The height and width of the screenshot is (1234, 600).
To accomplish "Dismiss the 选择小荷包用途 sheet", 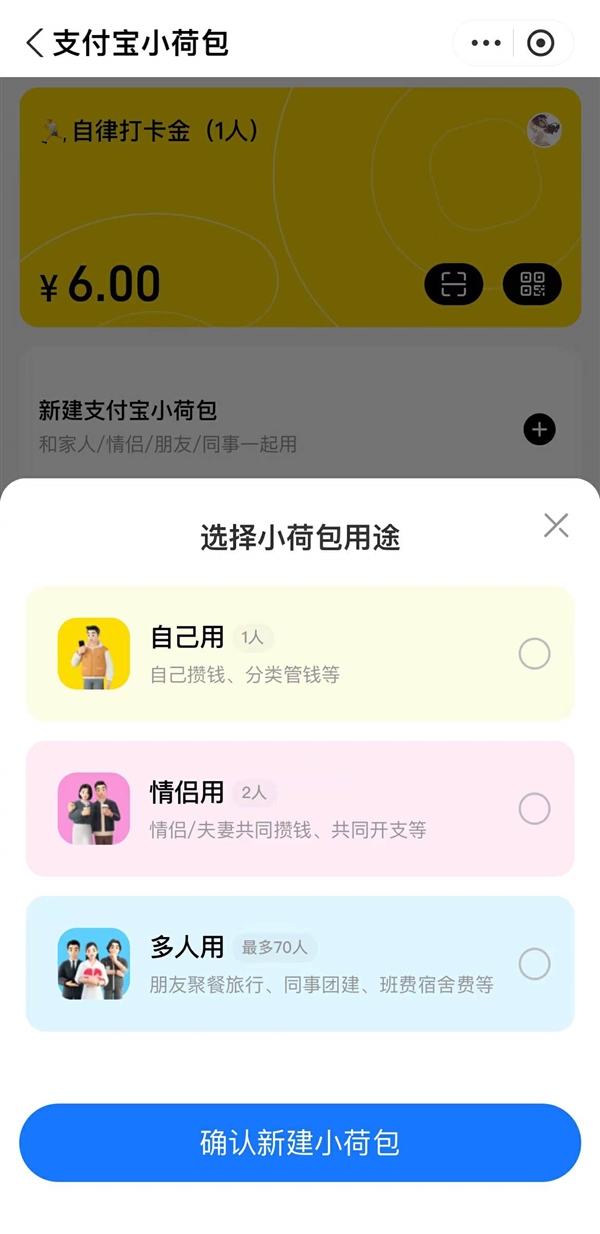I will (556, 525).
